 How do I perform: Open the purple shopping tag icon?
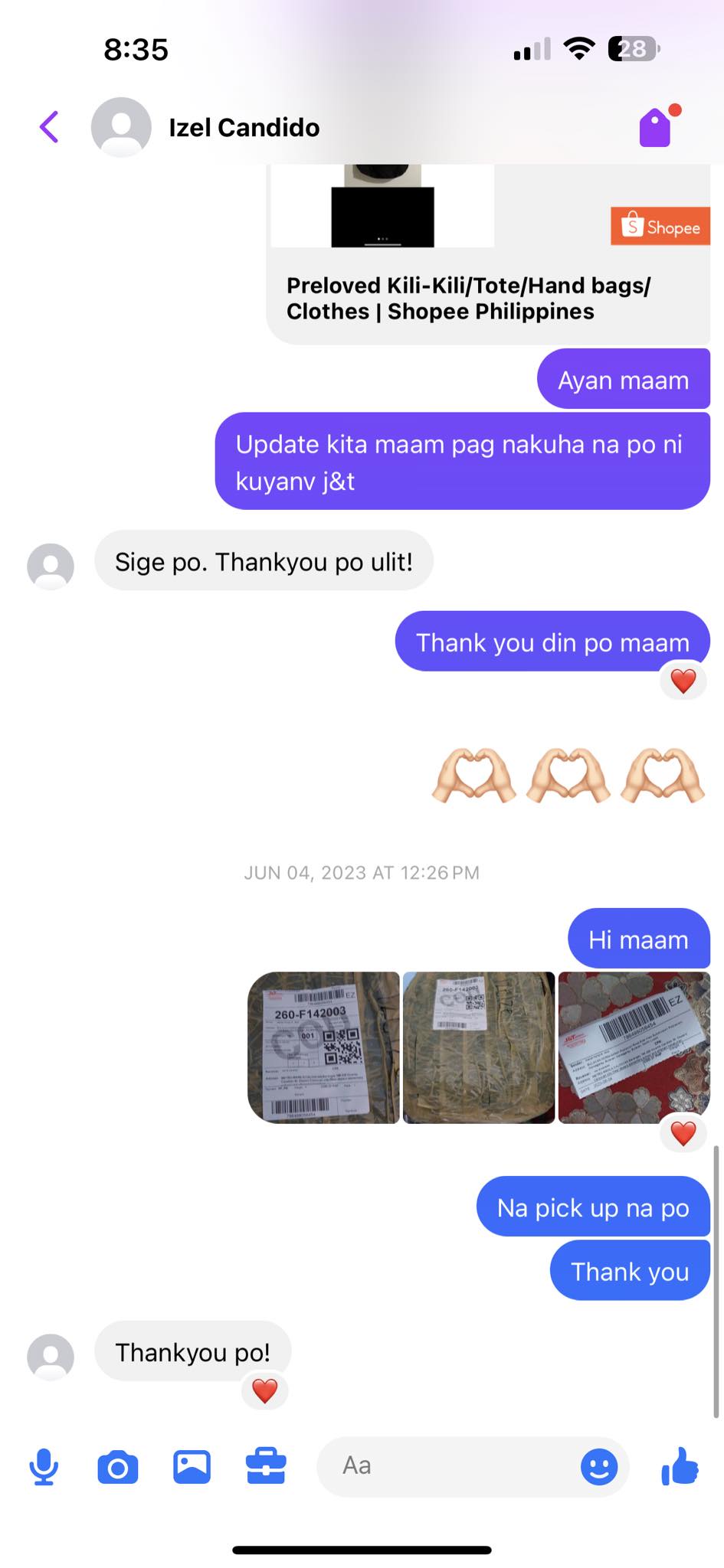click(657, 127)
